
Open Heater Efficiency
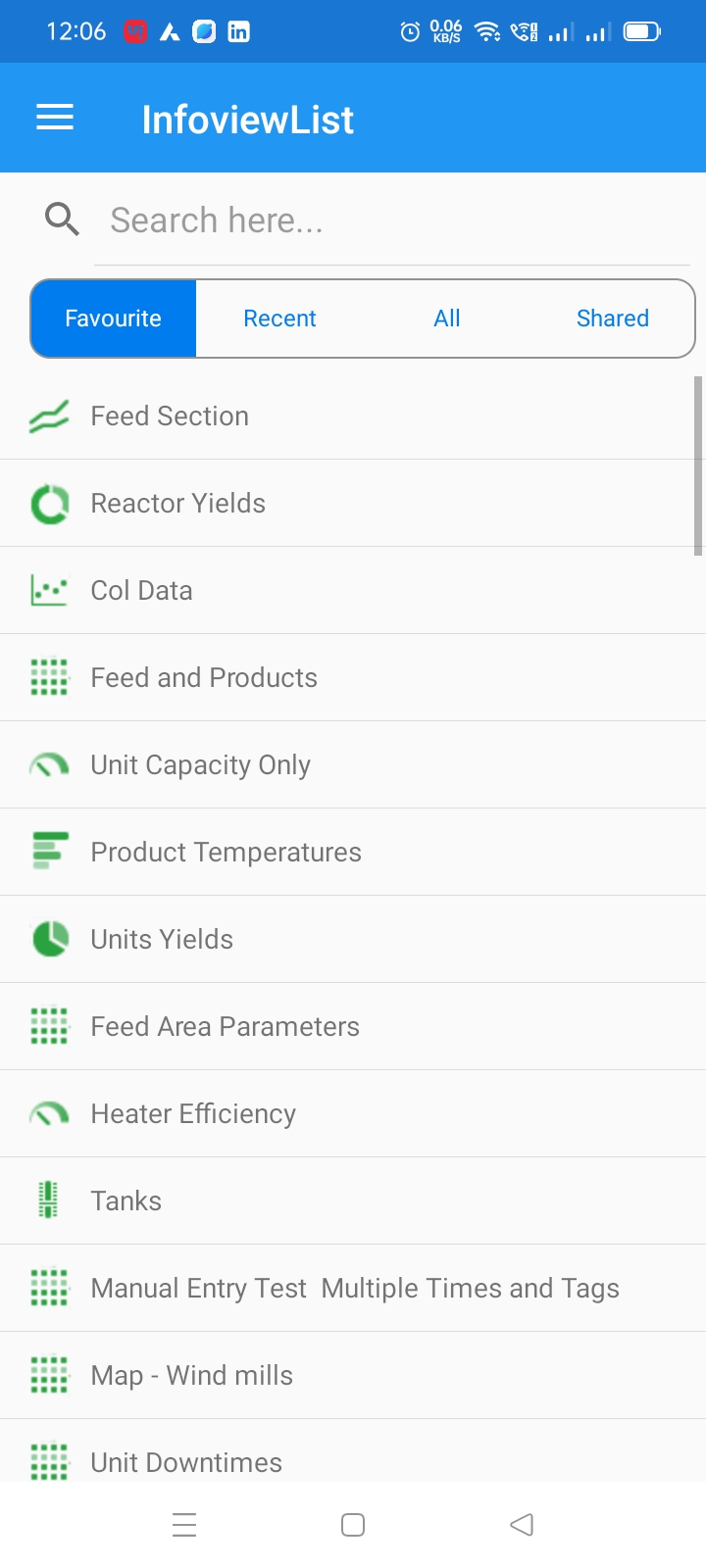click(x=353, y=1114)
